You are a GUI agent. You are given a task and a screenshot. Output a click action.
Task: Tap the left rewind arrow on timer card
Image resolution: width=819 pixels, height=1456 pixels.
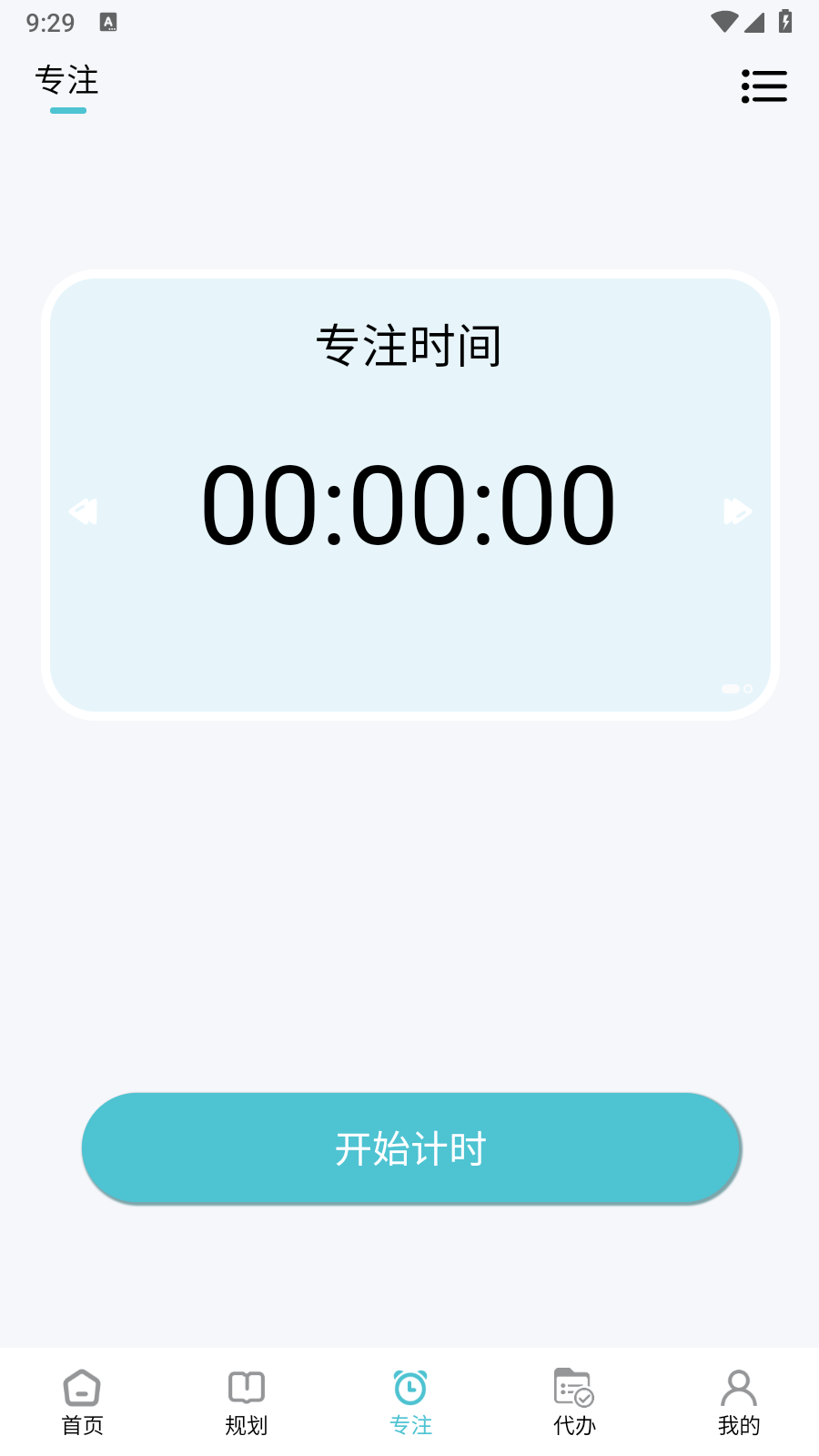click(x=83, y=511)
